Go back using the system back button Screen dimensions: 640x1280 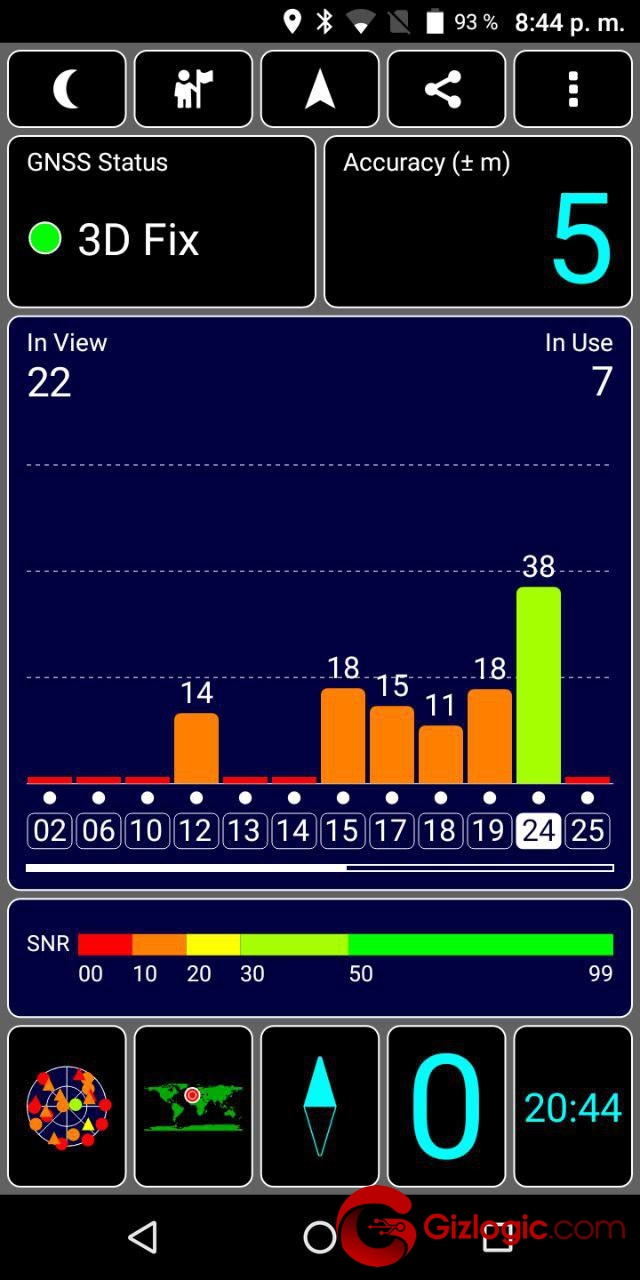pyautogui.click(x=143, y=1237)
